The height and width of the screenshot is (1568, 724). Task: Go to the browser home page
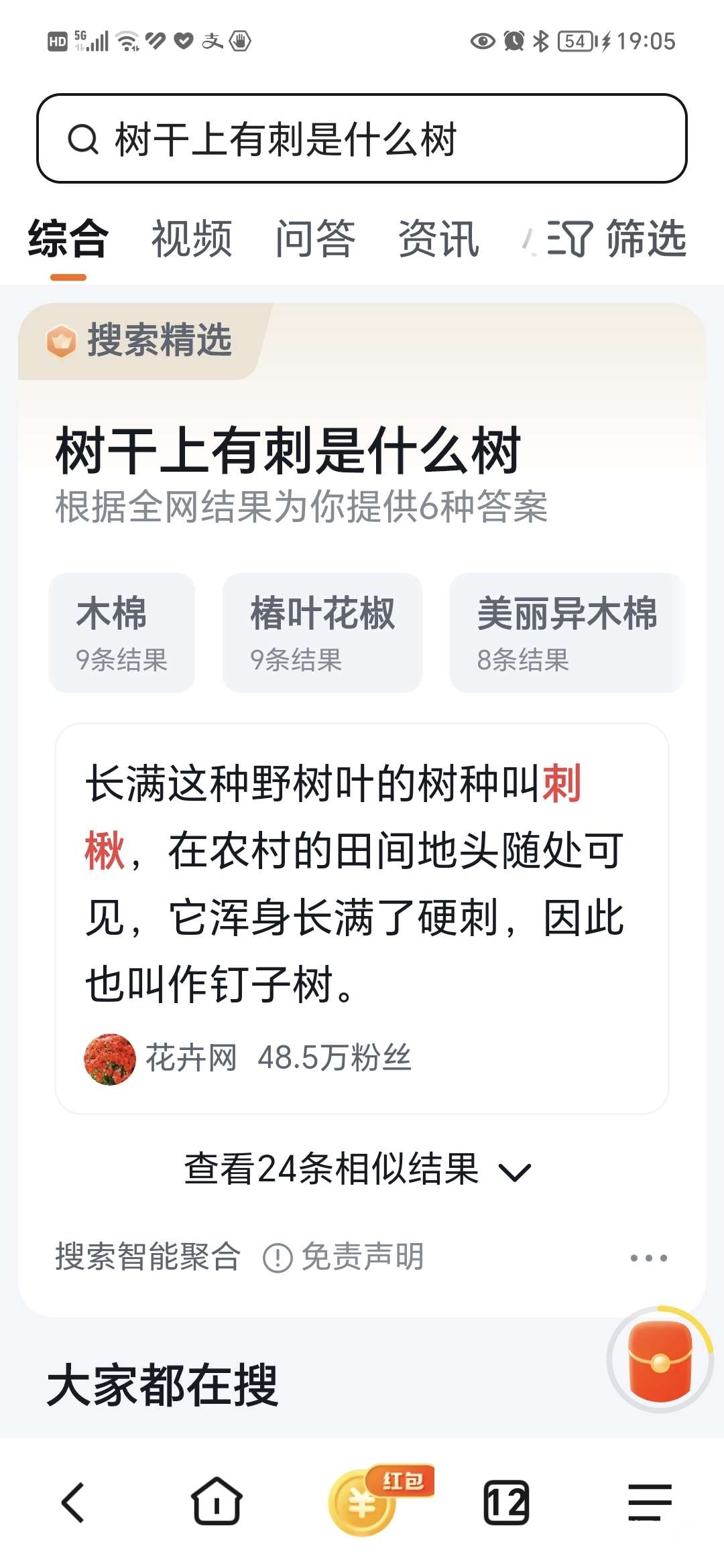click(x=217, y=1502)
